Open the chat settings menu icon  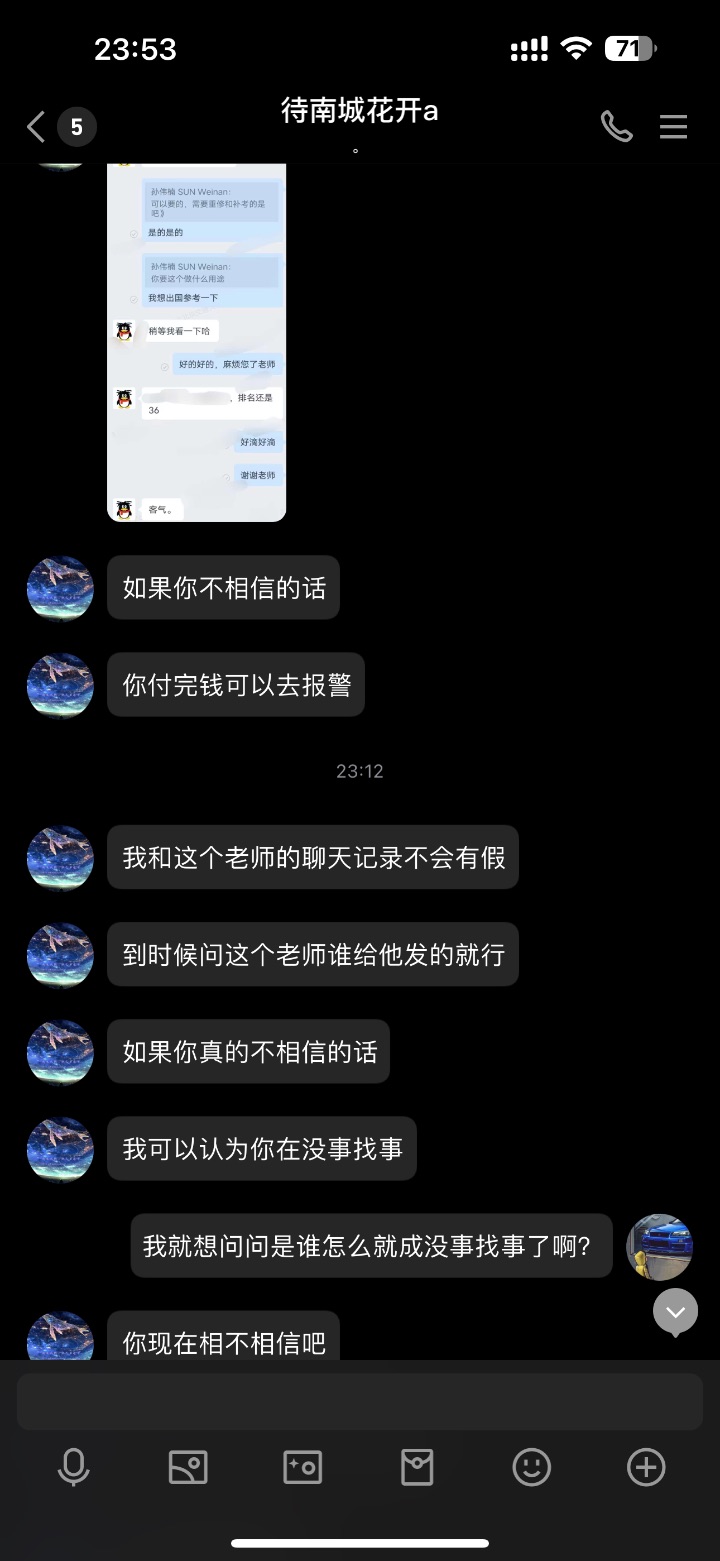tap(673, 127)
